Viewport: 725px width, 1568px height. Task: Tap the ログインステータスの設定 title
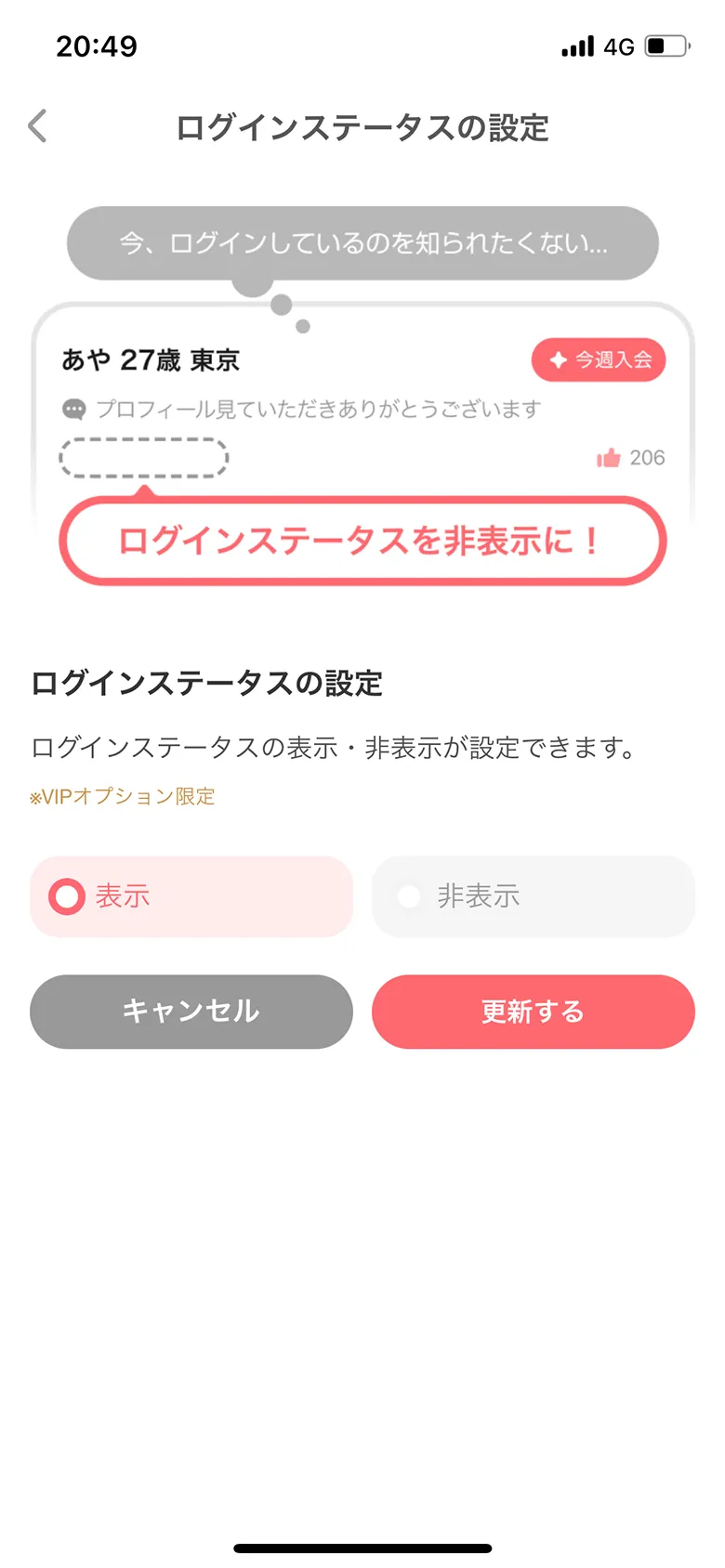click(362, 129)
